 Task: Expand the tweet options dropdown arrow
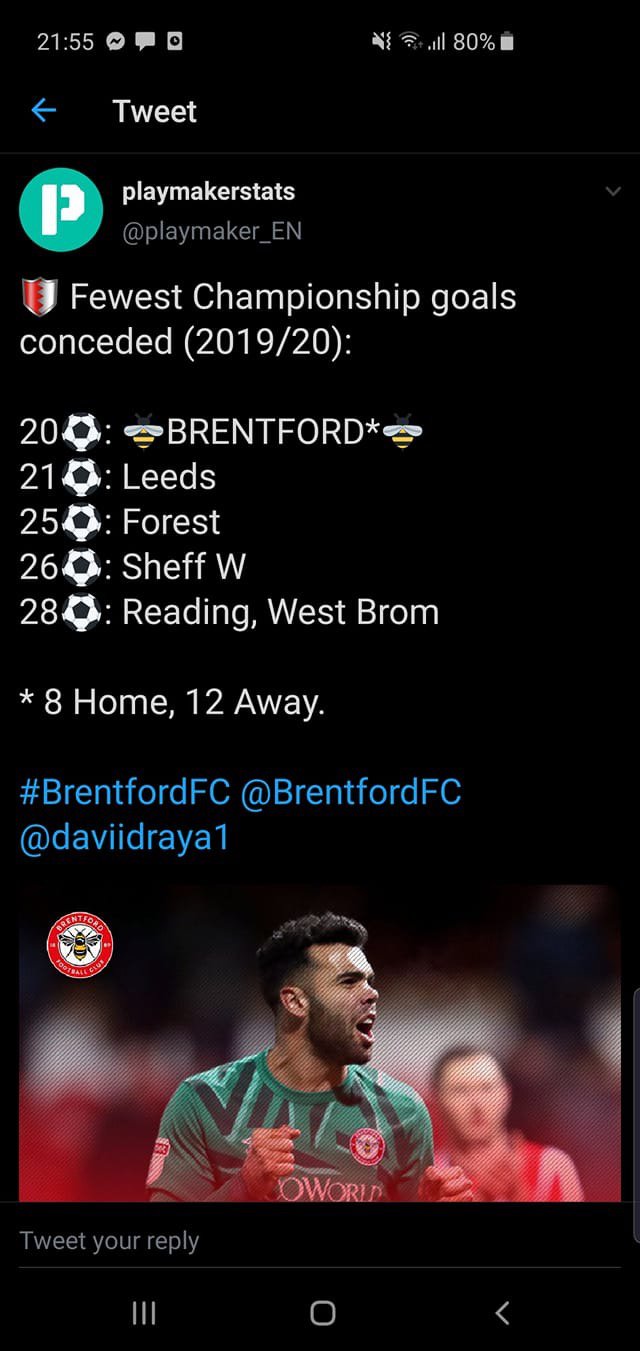613,191
